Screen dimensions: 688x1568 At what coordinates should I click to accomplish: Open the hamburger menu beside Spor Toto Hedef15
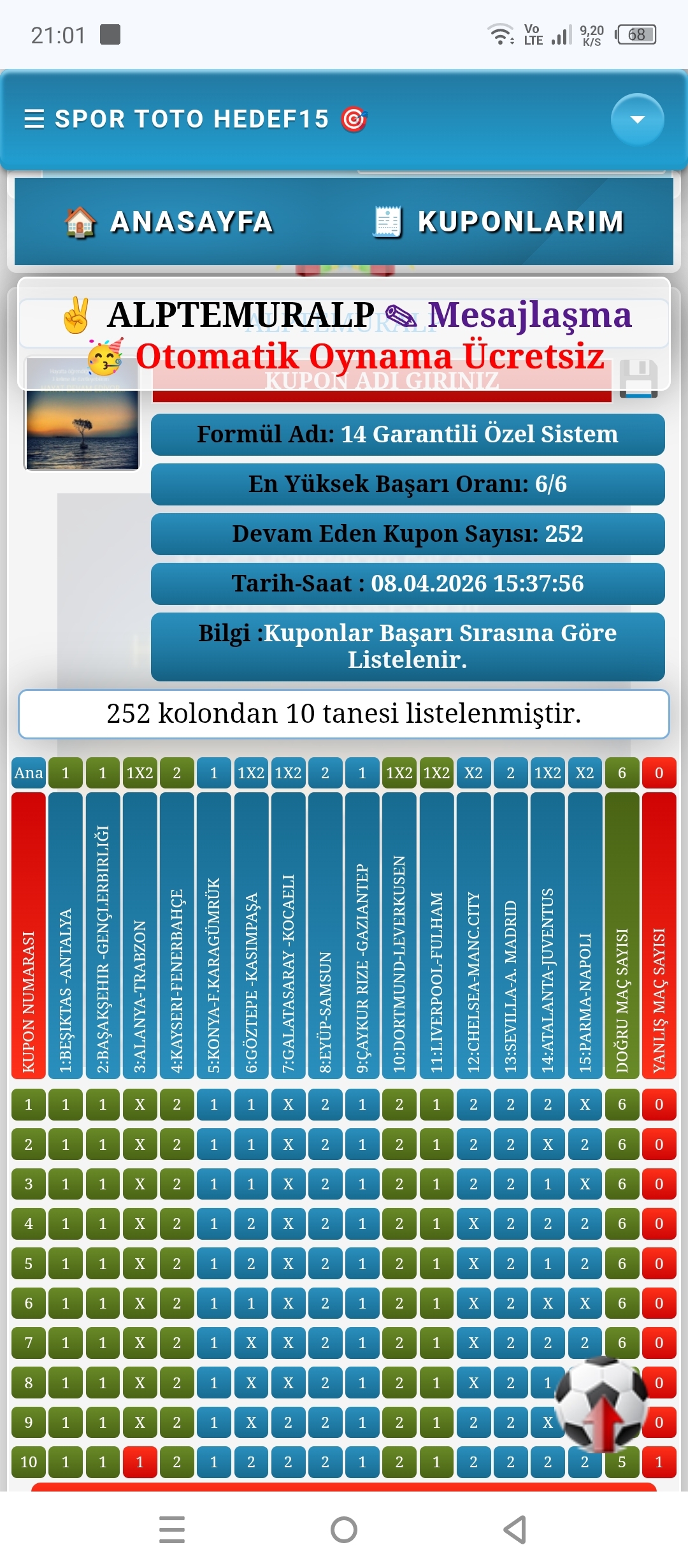(34, 119)
